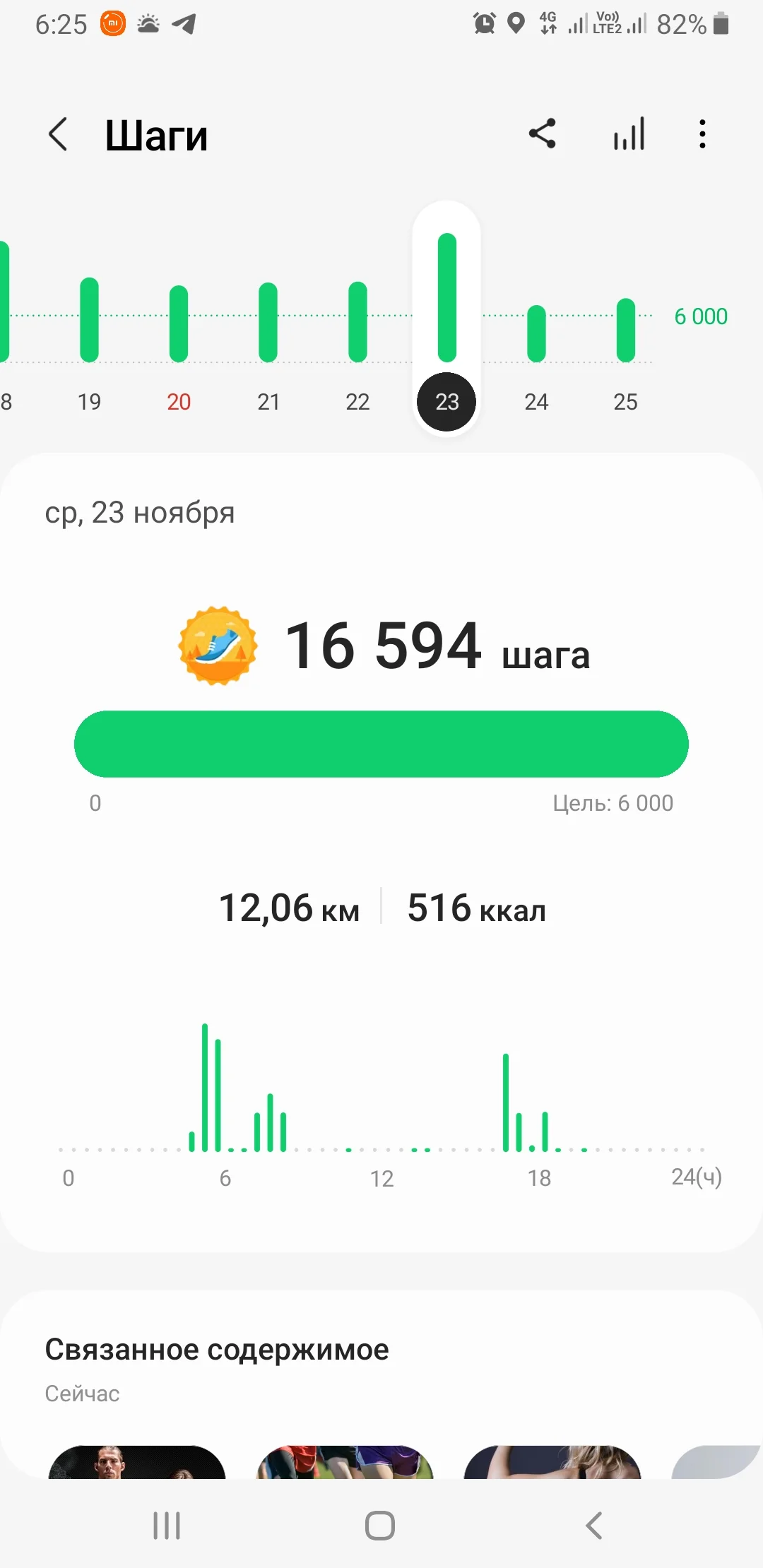Open the three-dot overflow menu

click(x=702, y=133)
